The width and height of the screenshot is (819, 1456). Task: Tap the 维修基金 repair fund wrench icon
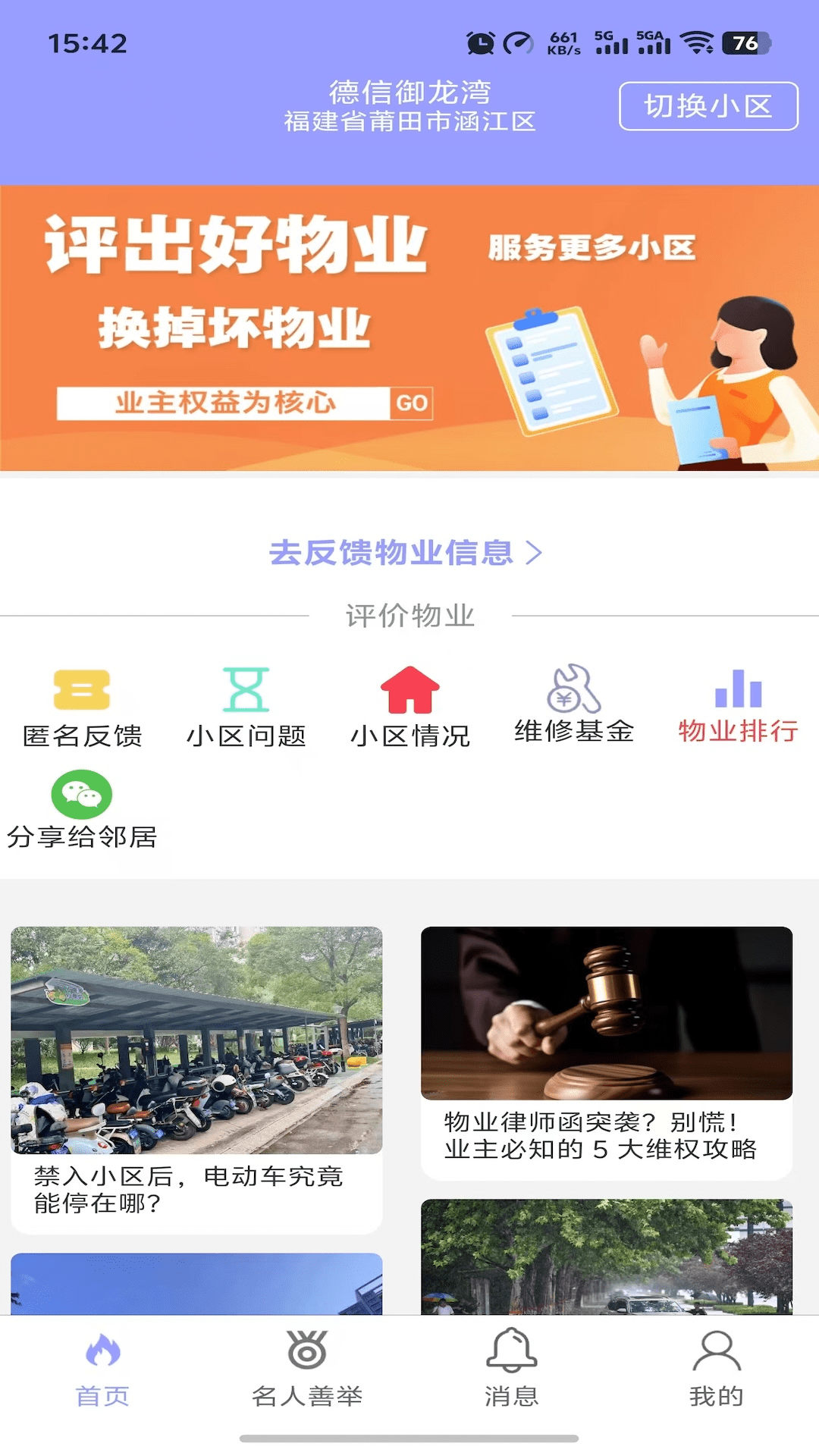click(573, 691)
